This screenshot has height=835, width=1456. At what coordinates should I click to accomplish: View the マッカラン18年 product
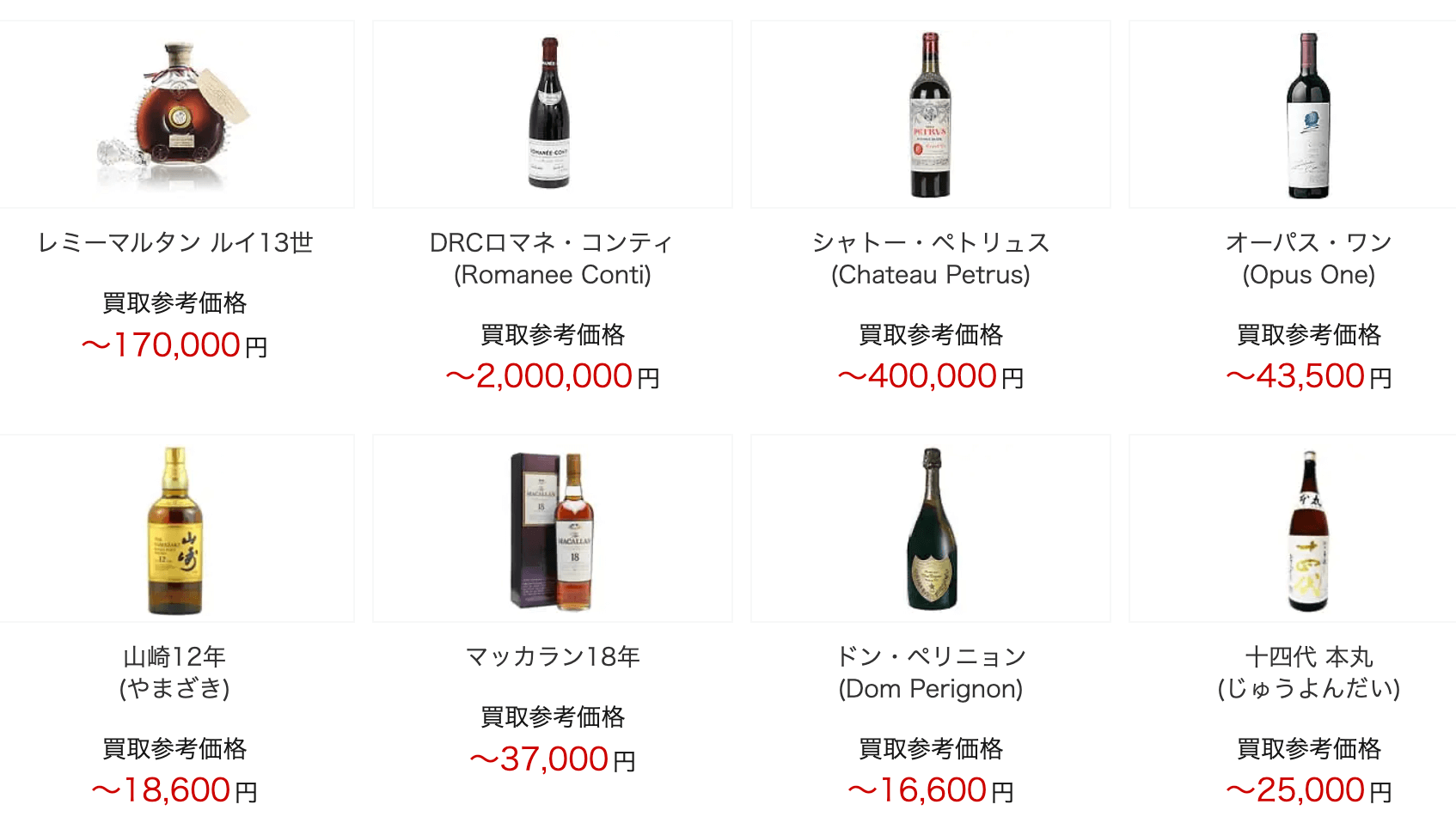[552, 529]
